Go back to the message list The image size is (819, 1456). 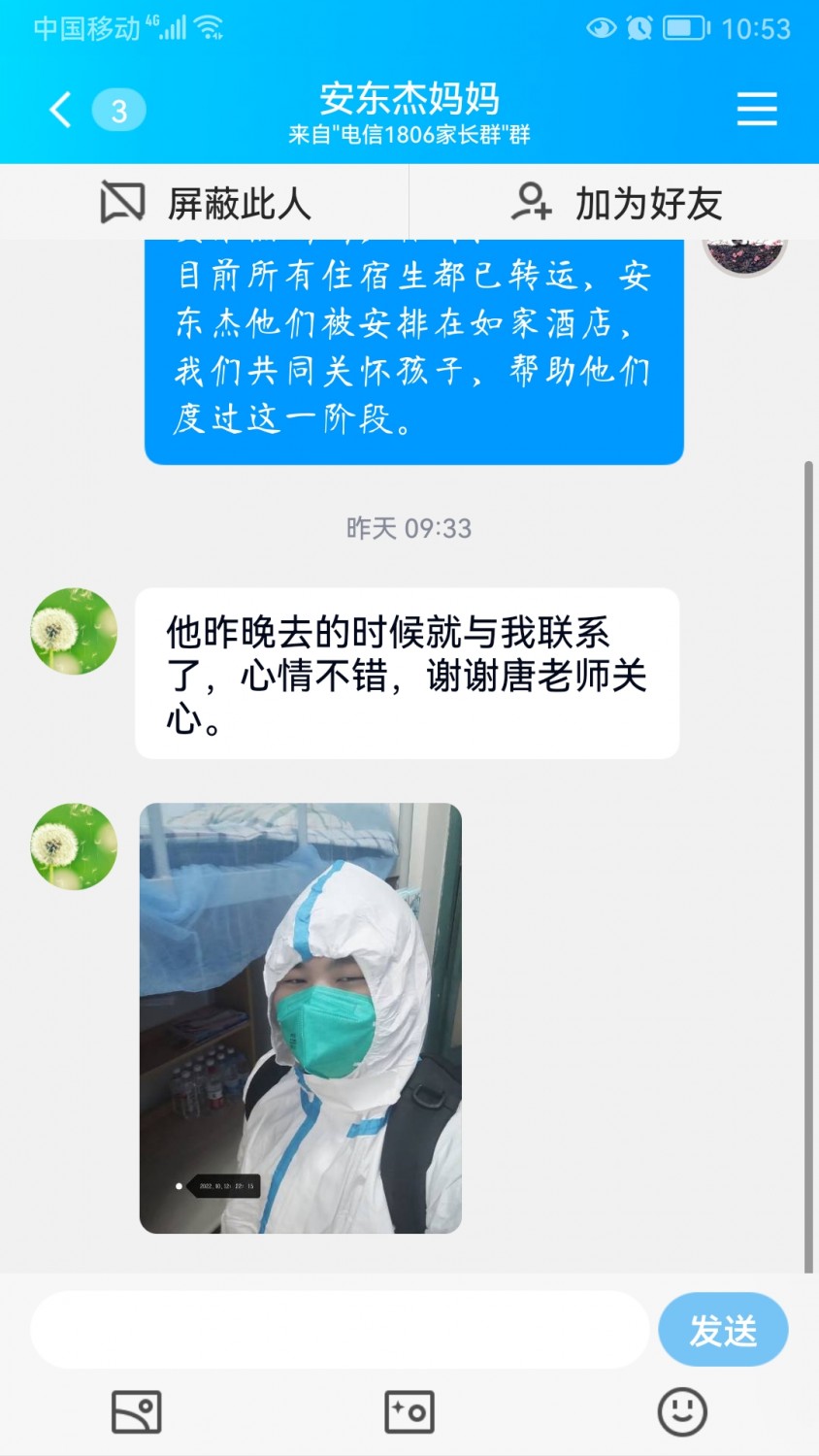tap(61, 110)
